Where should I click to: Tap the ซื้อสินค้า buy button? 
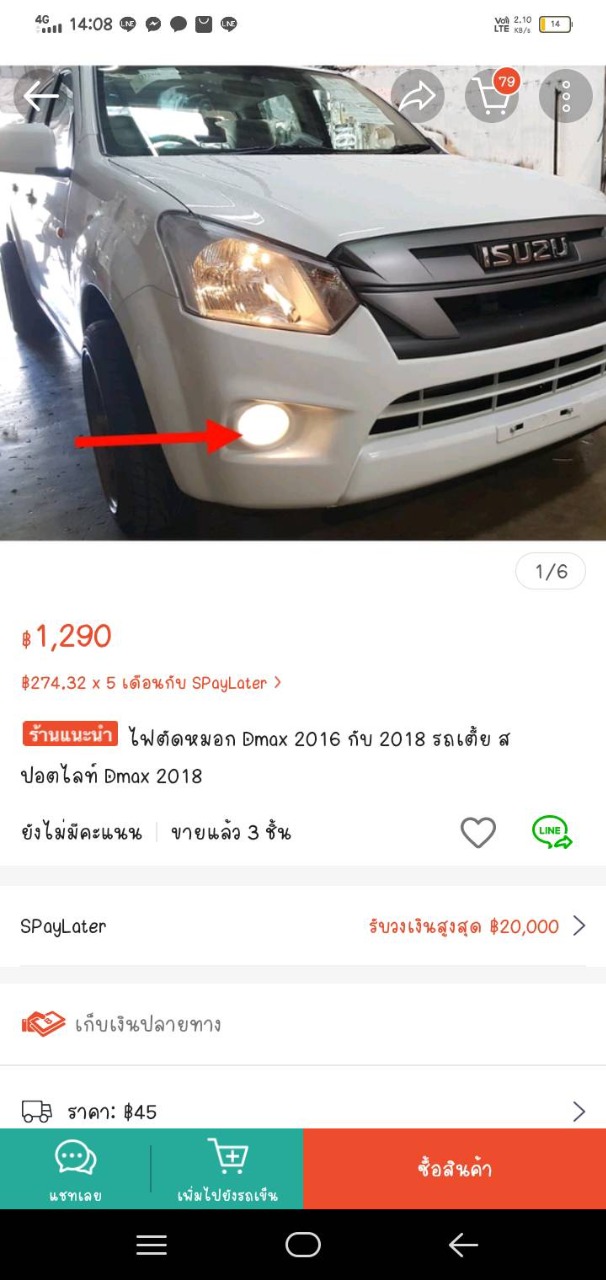(x=454, y=1169)
